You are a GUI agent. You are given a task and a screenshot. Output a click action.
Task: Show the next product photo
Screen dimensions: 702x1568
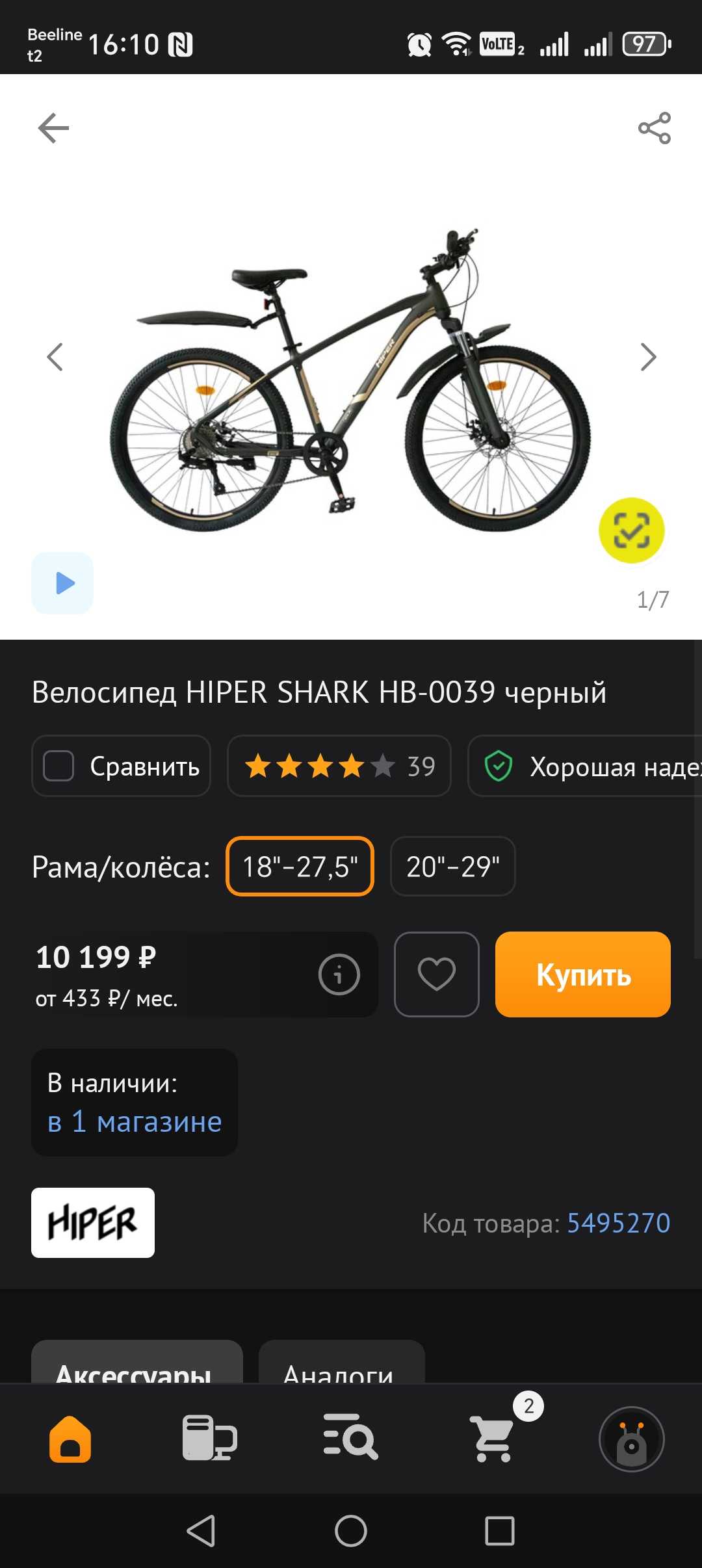point(647,357)
